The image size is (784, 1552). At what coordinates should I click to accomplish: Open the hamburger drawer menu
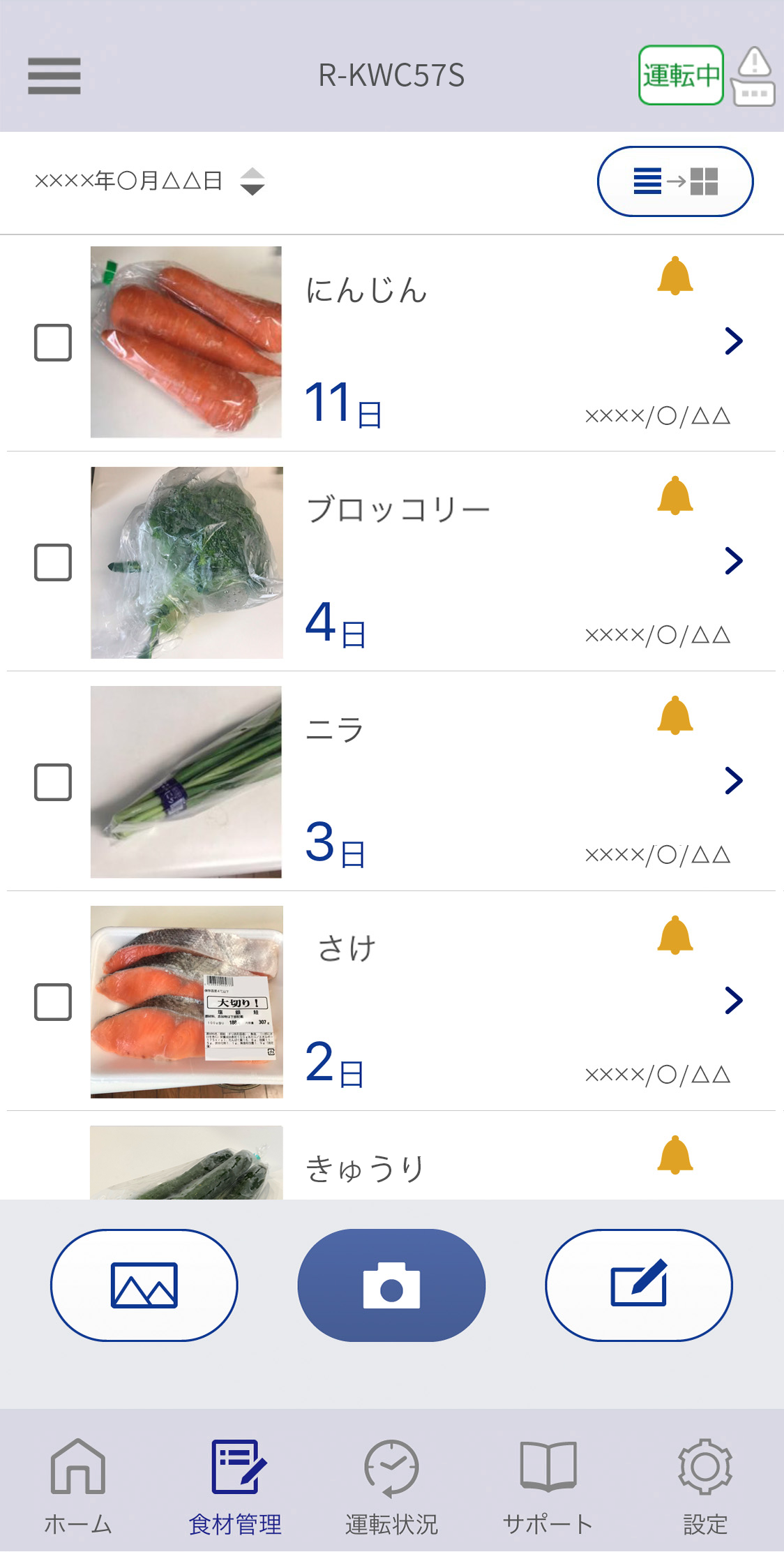tap(54, 75)
